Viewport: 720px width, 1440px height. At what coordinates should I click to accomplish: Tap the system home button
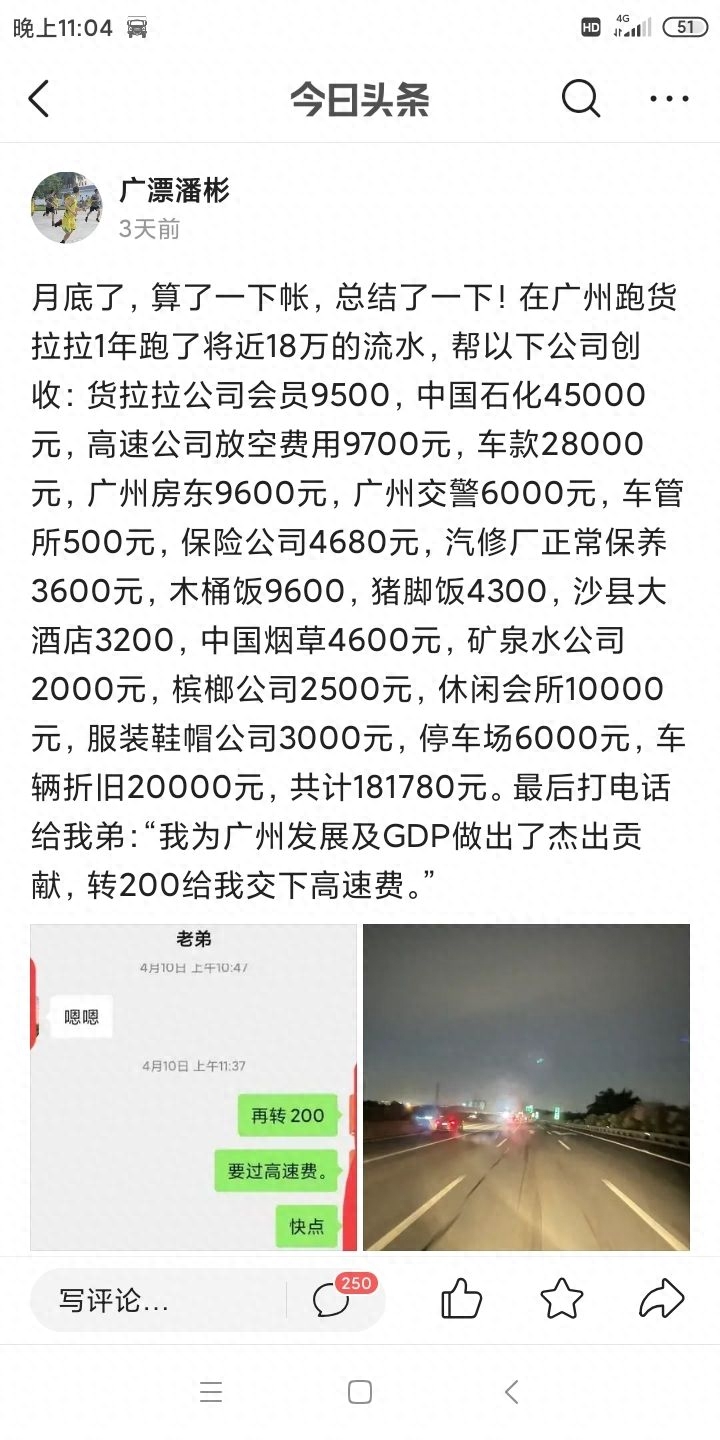(360, 1392)
